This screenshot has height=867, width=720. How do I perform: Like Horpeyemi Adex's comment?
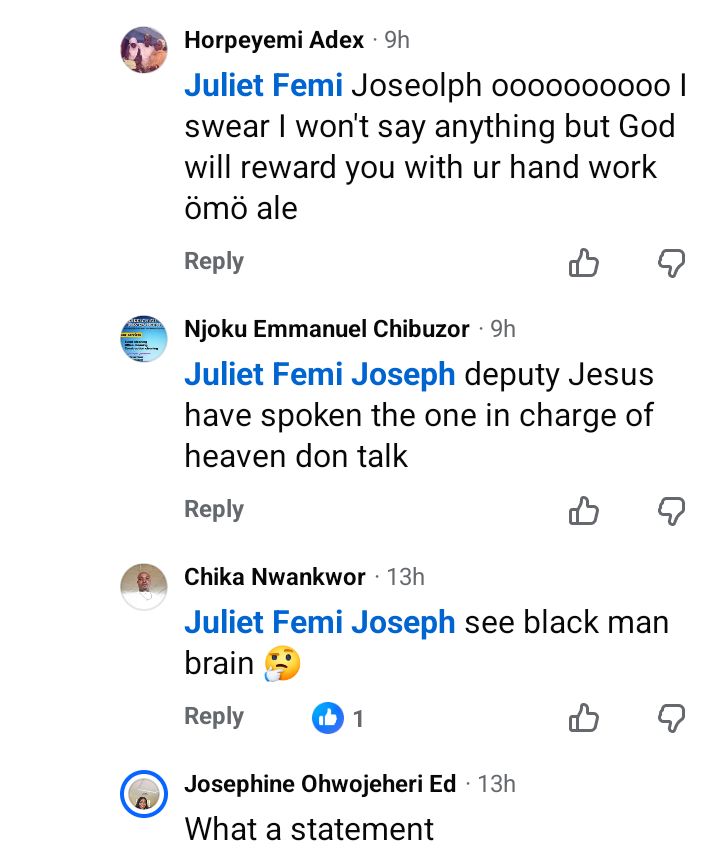click(584, 263)
